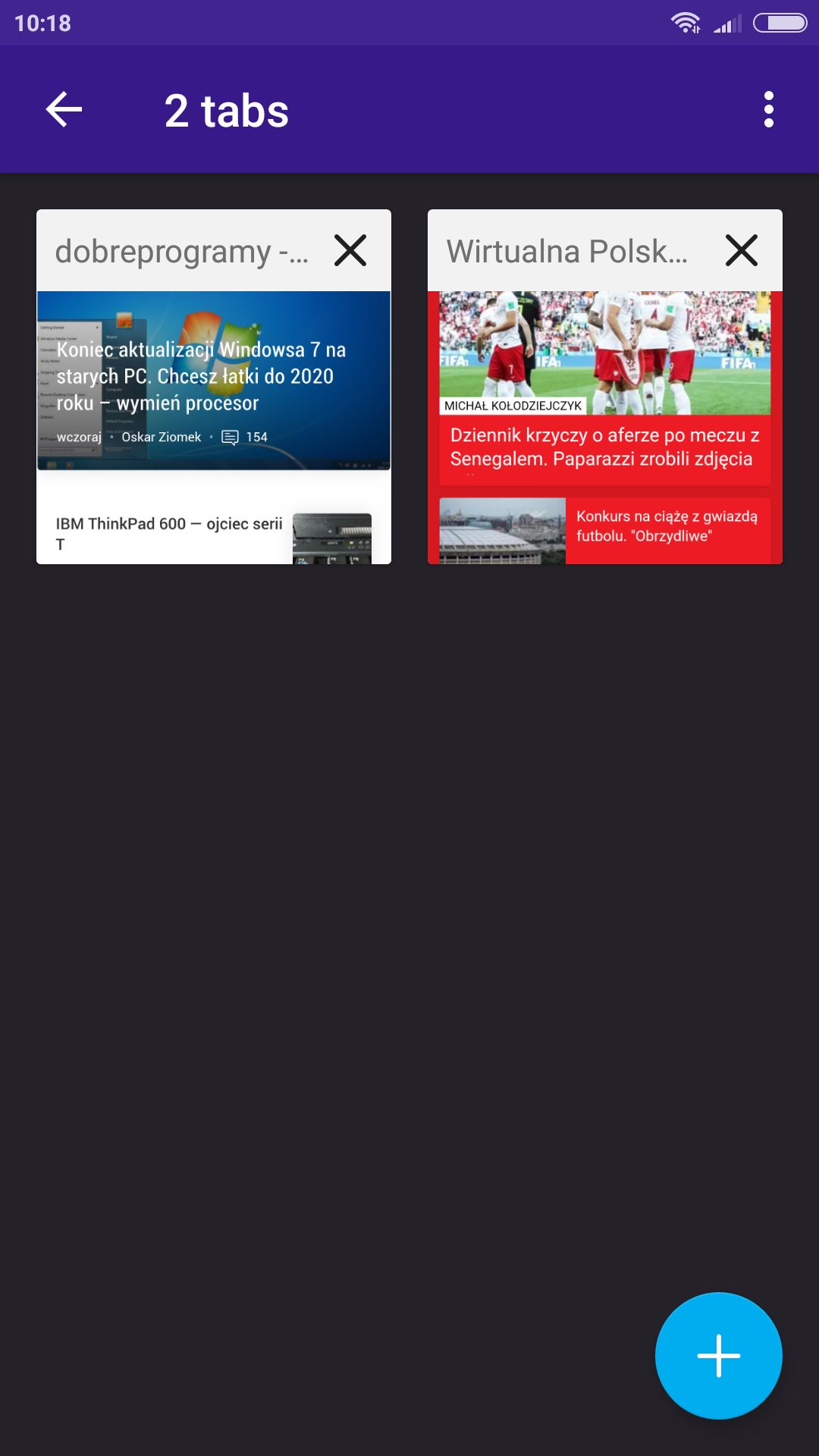
Task: Open the three-dot overflow menu
Action: 769,110
